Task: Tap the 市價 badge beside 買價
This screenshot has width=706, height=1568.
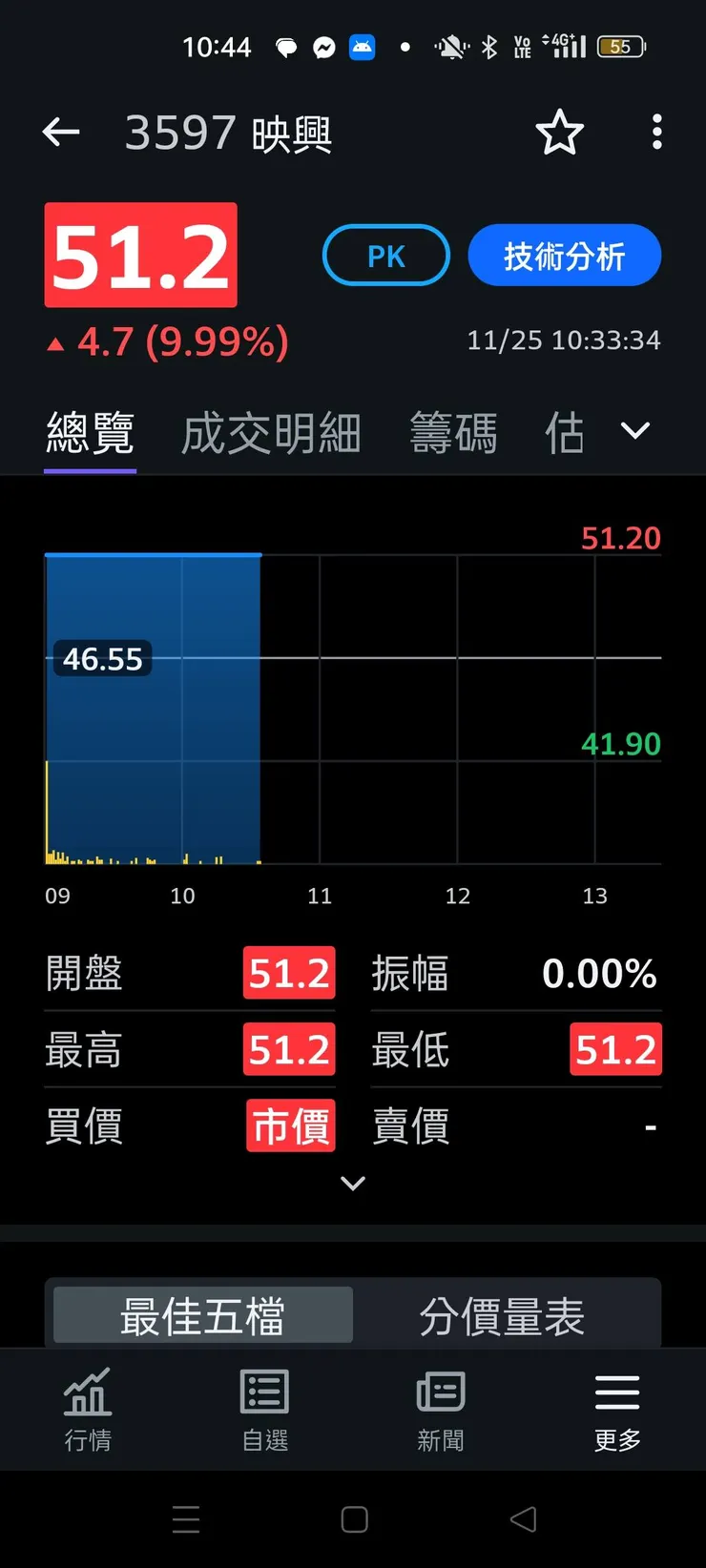Action: click(x=289, y=1125)
